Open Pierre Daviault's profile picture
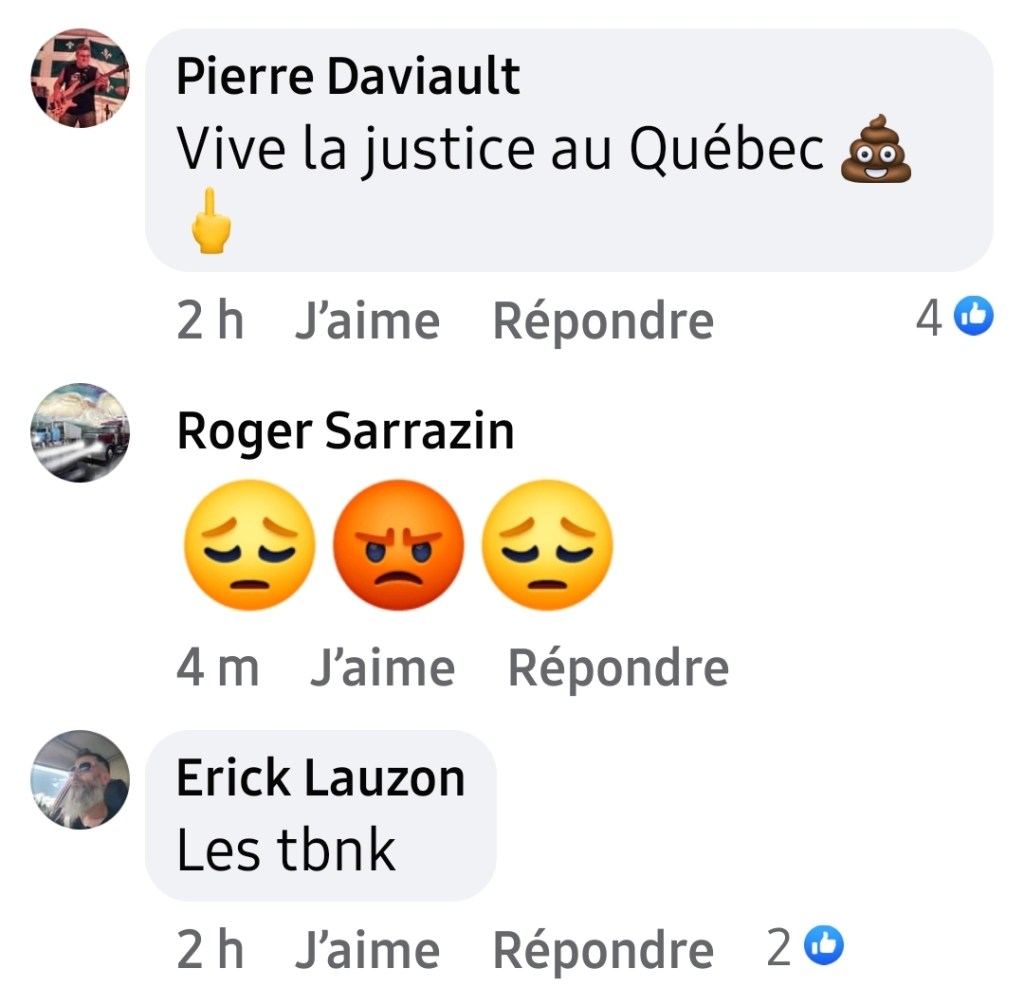The height and width of the screenshot is (1005, 1024). tap(79, 78)
